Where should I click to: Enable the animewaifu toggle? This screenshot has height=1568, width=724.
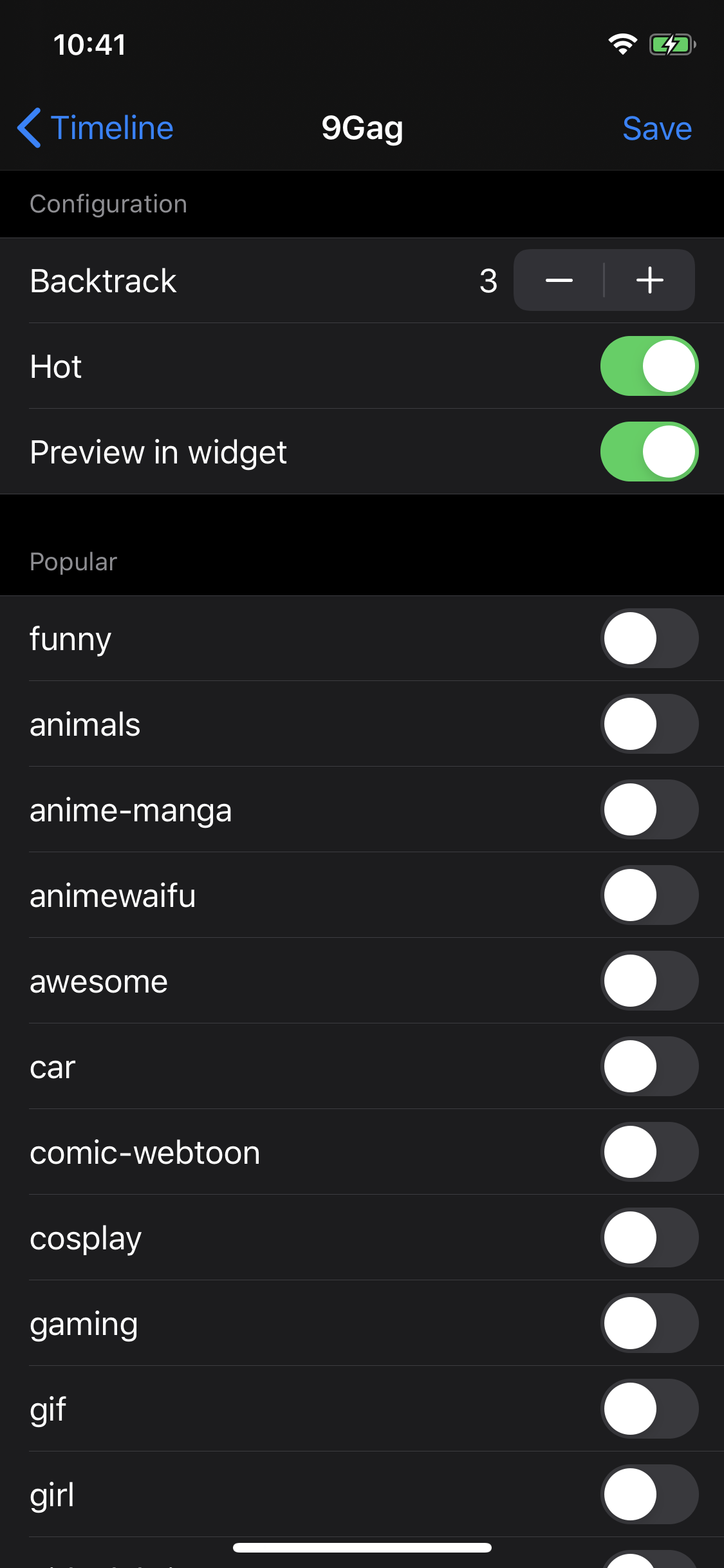coord(649,895)
